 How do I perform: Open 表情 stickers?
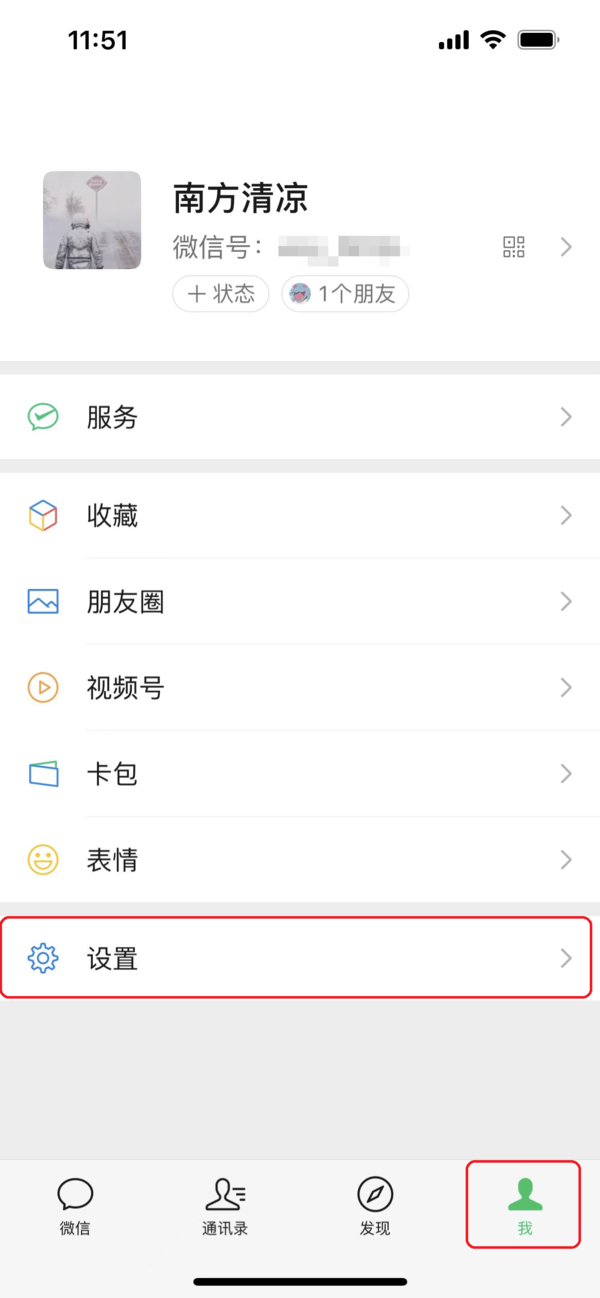coord(300,859)
